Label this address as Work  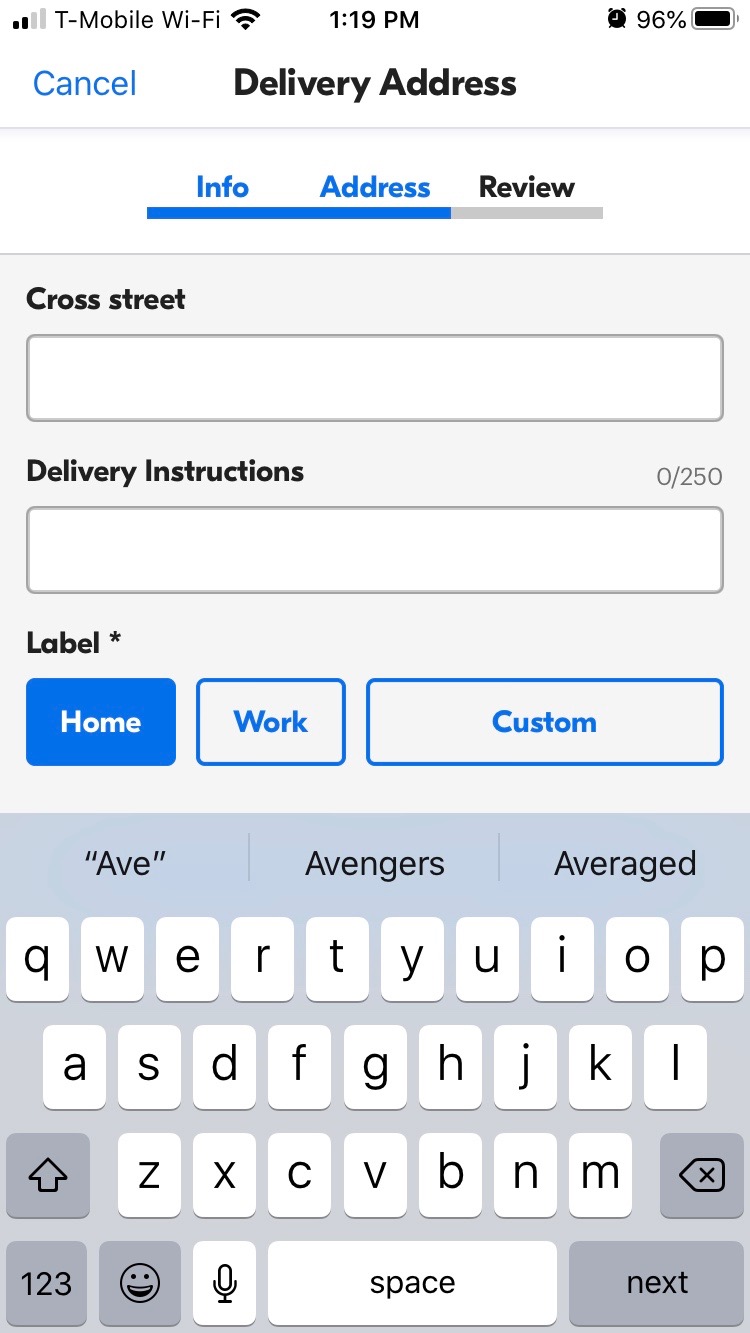tap(271, 722)
